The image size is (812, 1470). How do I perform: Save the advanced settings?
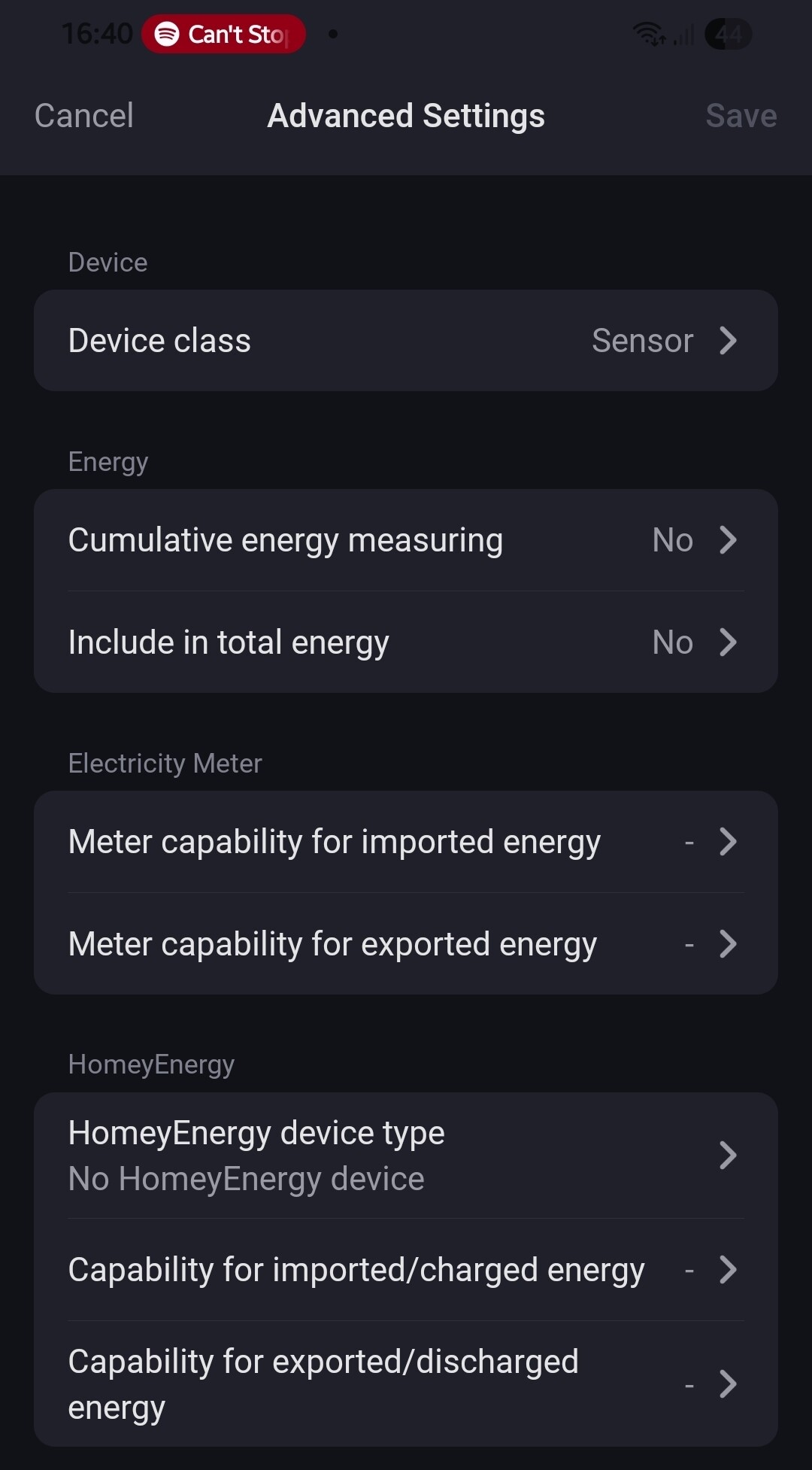(x=741, y=116)
